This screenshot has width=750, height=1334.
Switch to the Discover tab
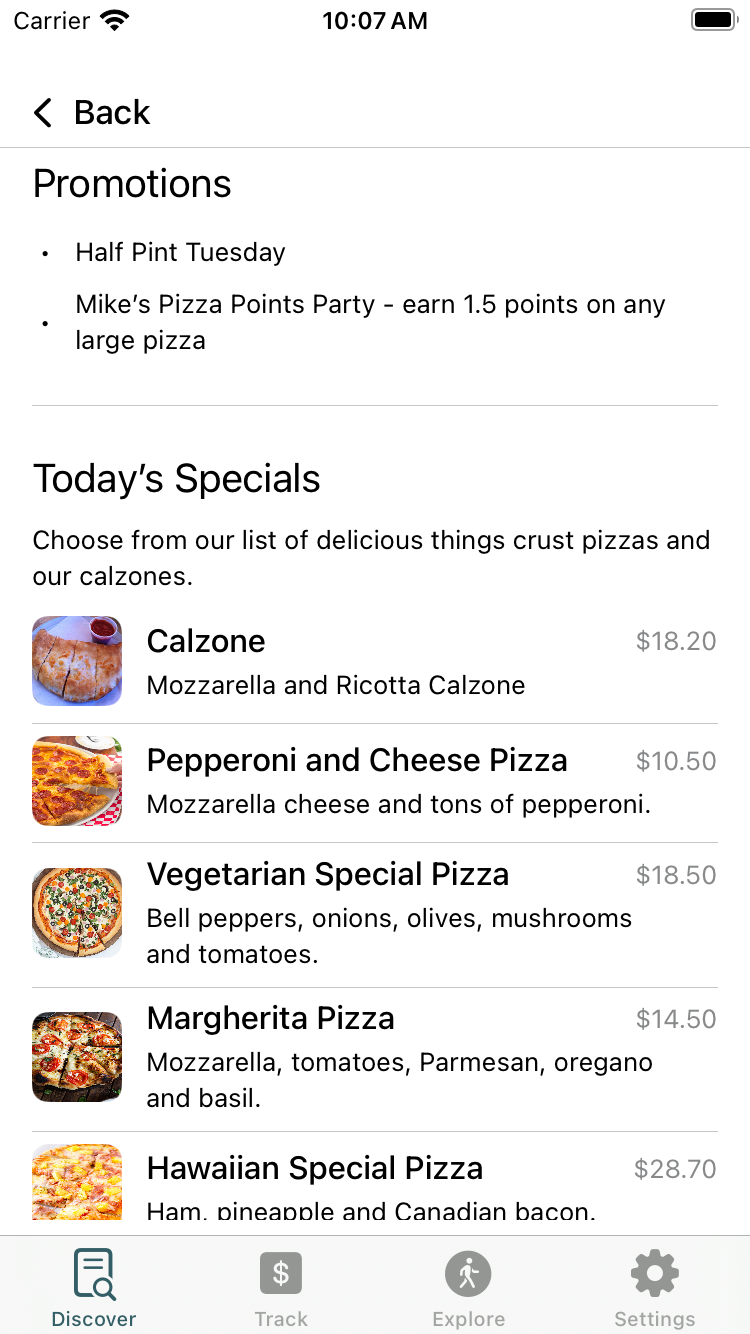tap(94, 1287)
